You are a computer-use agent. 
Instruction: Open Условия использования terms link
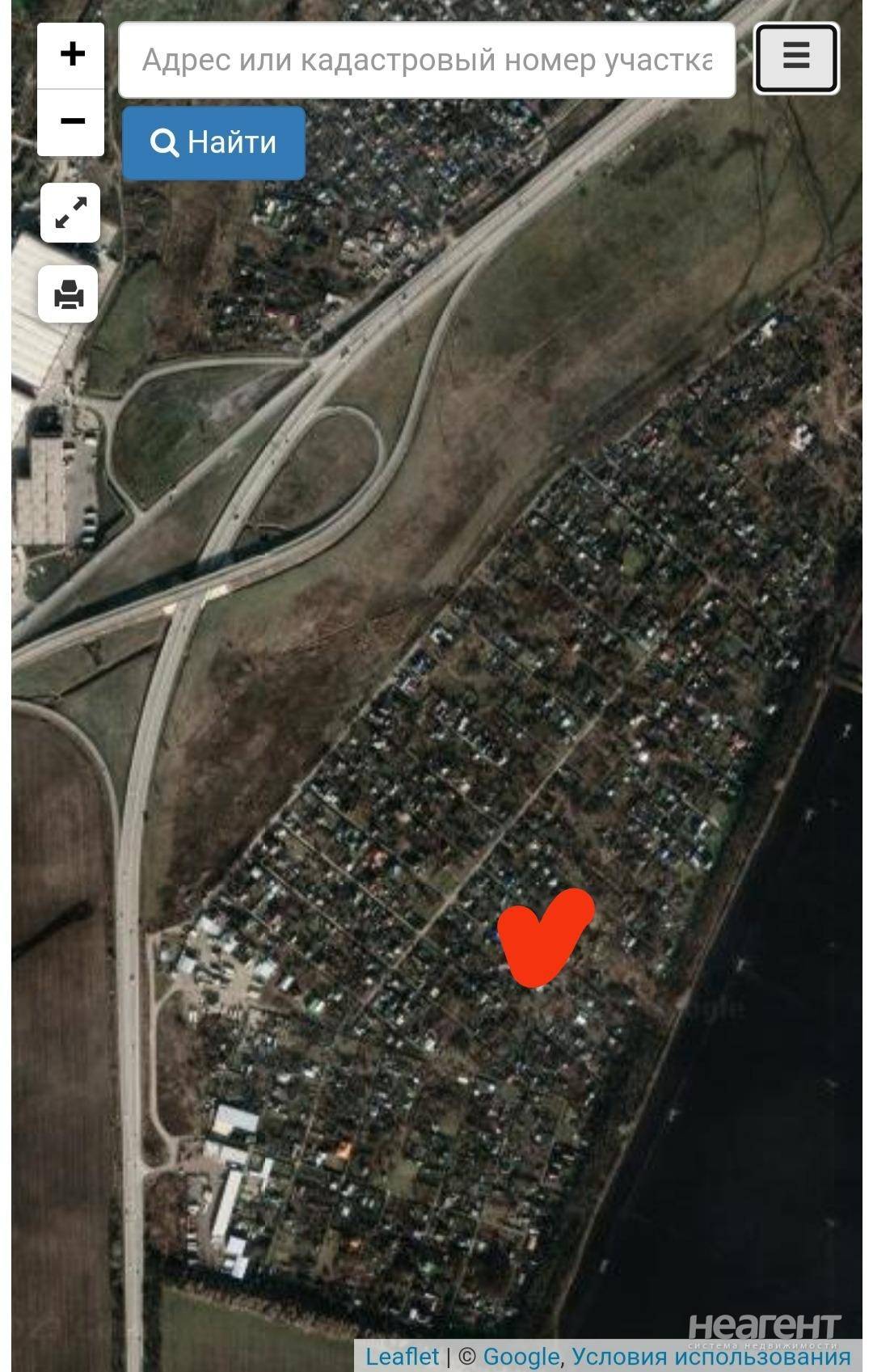pyautogui.click(x=711, y=1356)
